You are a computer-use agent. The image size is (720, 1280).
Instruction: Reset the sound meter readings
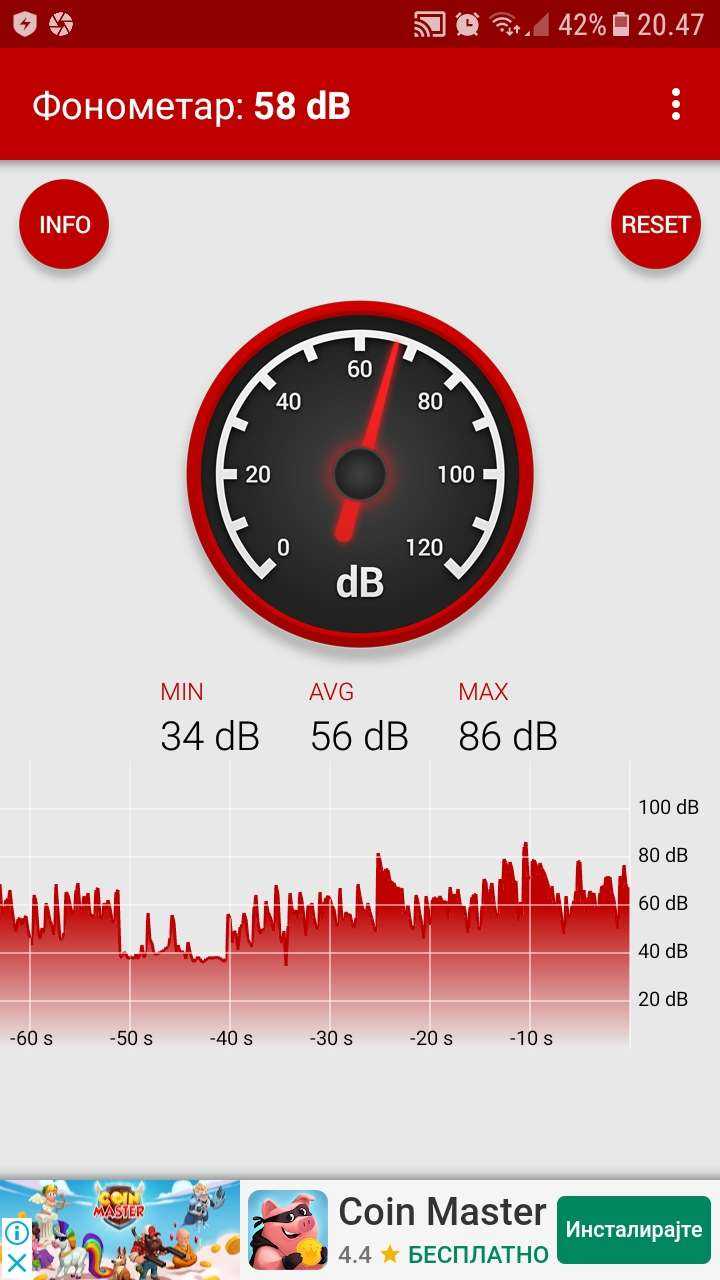tap(656, 225)
